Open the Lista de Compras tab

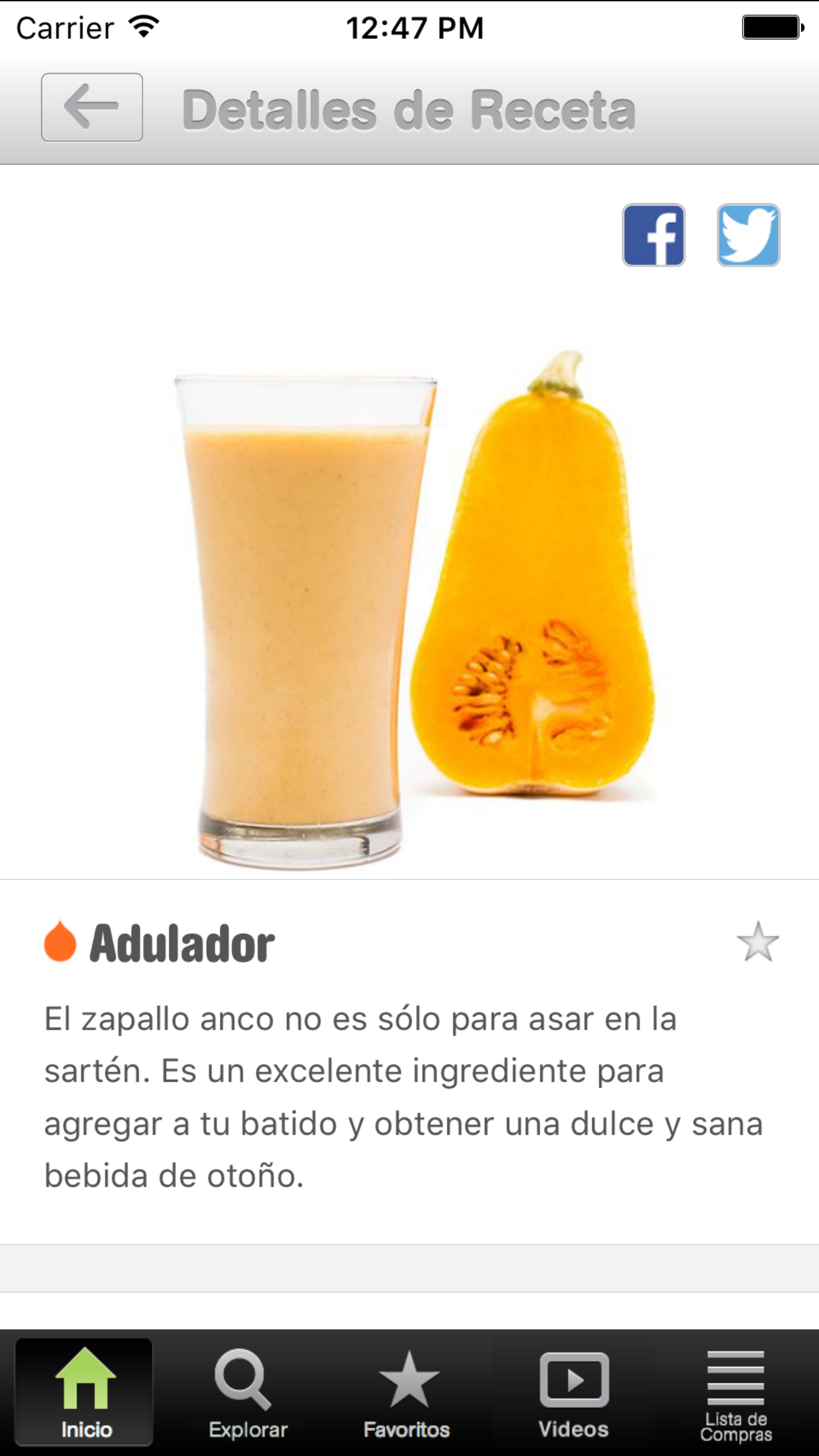pyautogui.click(x=735, y=1392)
